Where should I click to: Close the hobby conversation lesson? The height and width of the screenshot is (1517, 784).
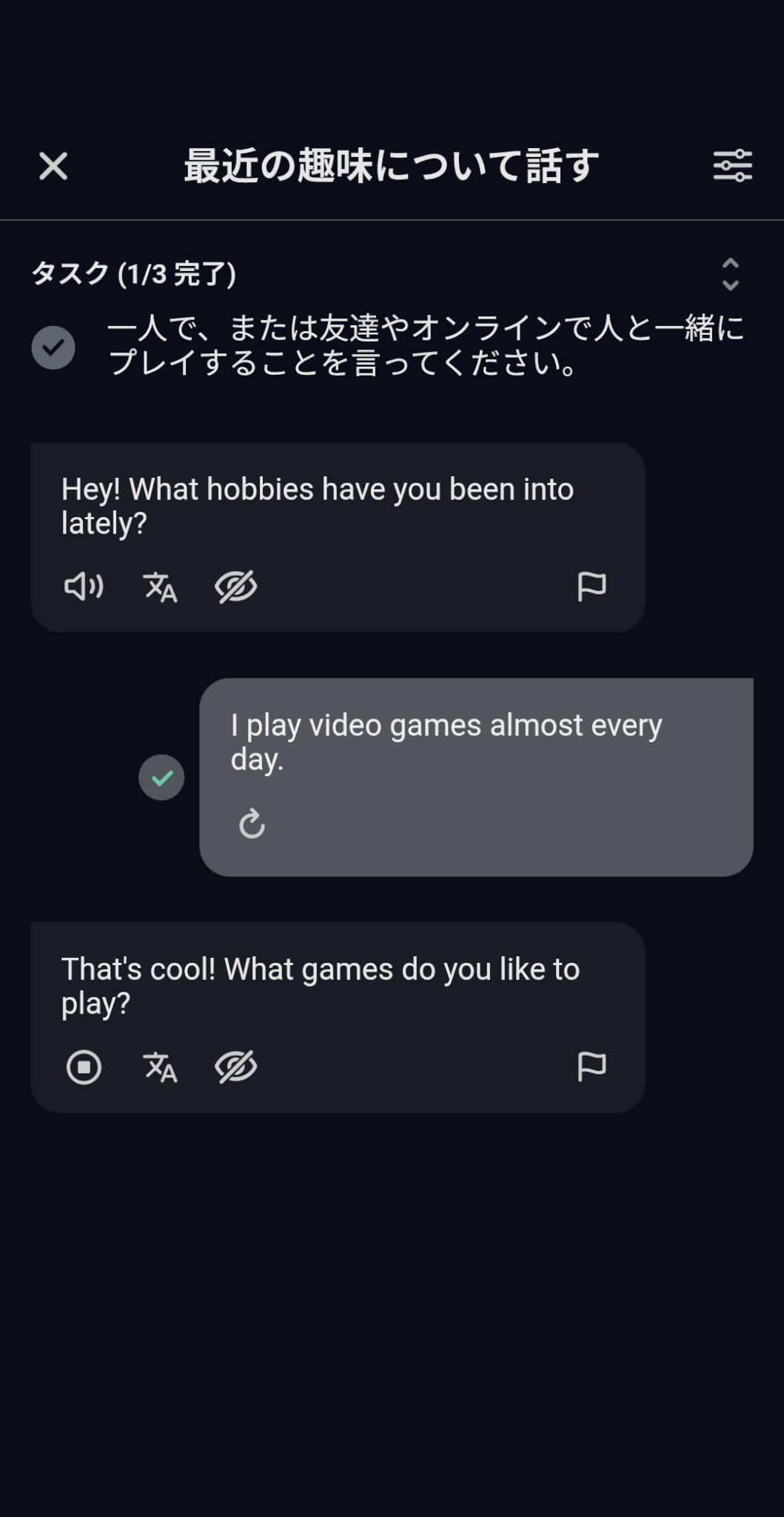pyautogui.click(x=53, y=166)
